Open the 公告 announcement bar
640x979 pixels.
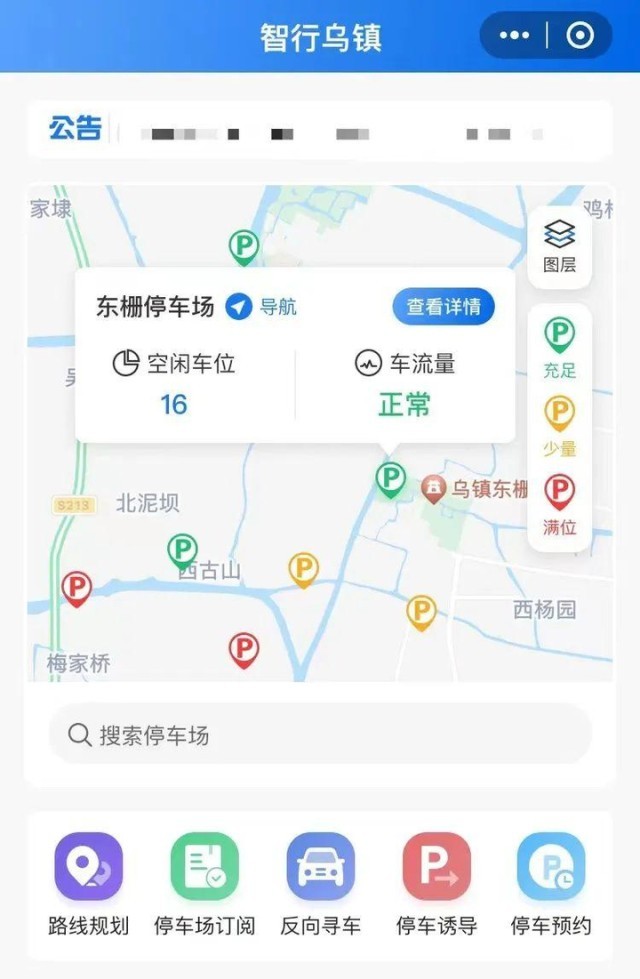click(320, 130)
